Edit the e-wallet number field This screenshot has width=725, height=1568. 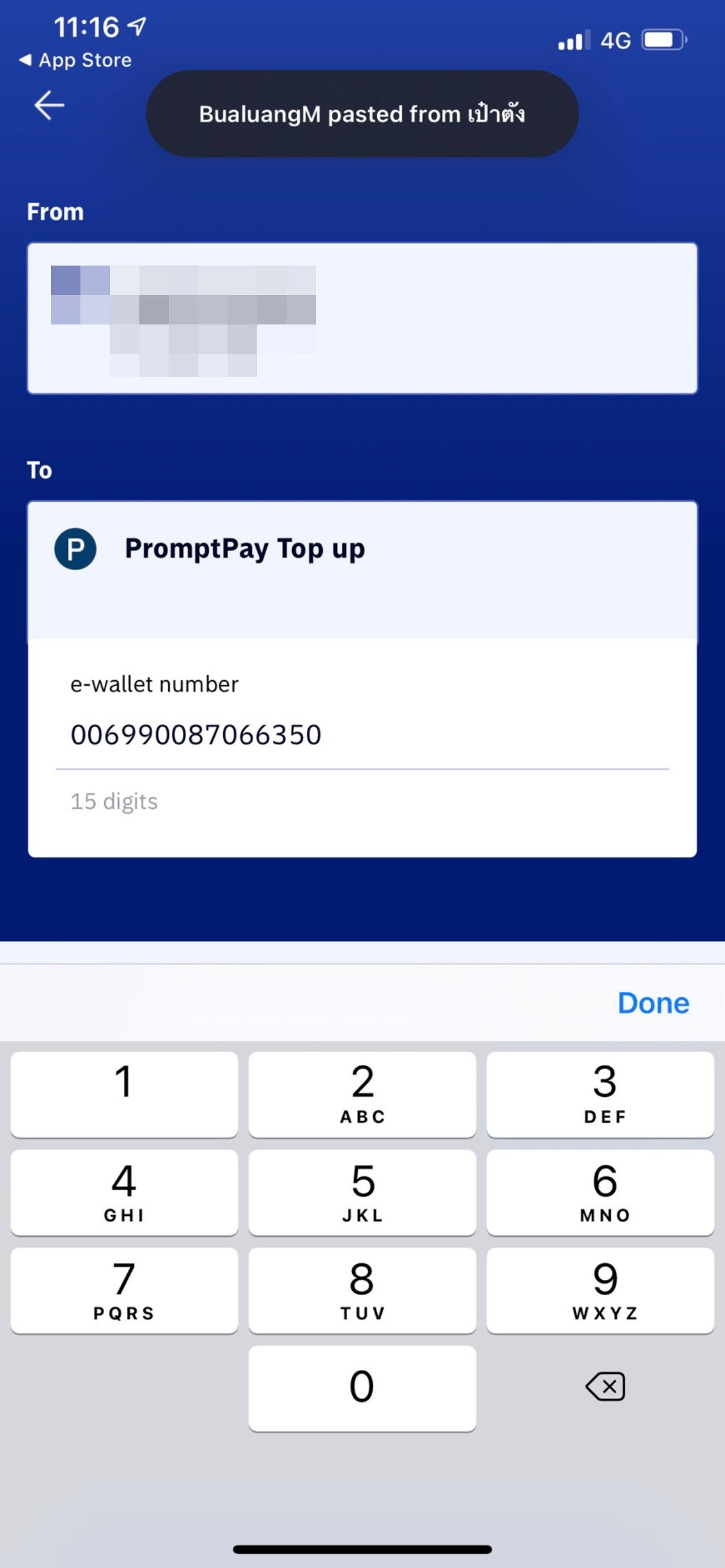(361, 734)
